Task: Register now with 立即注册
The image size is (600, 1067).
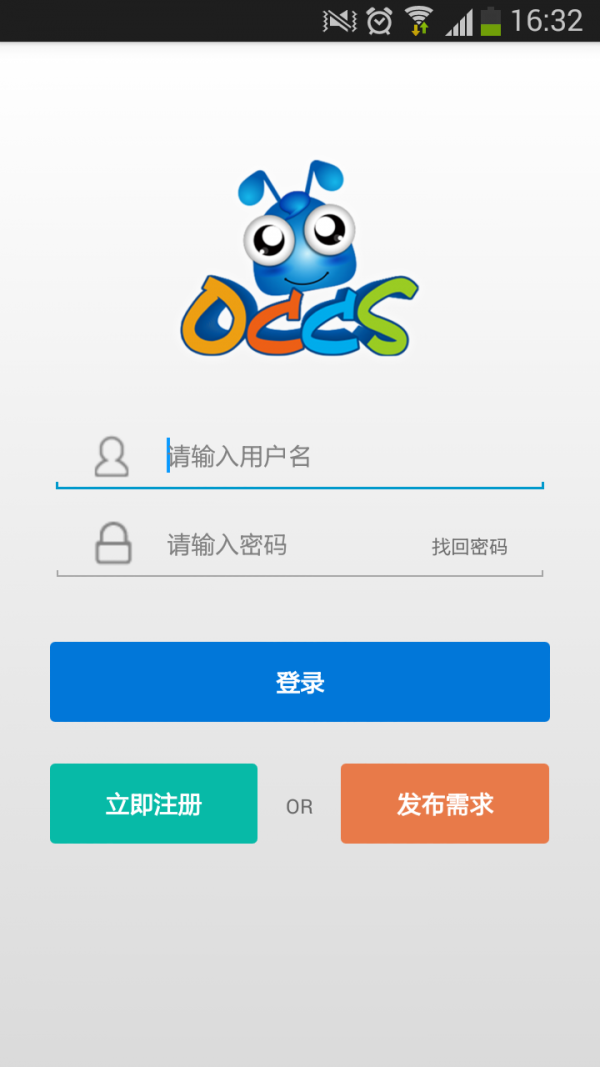Action: tap(154, 804)
